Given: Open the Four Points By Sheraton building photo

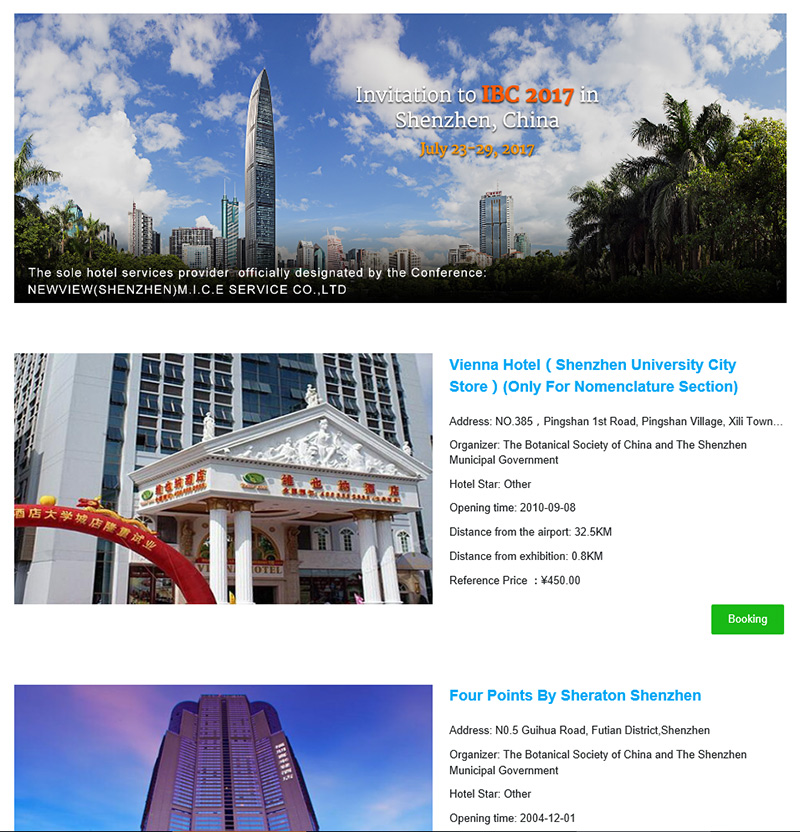Looking at the screenshot, I should point(223,758).
